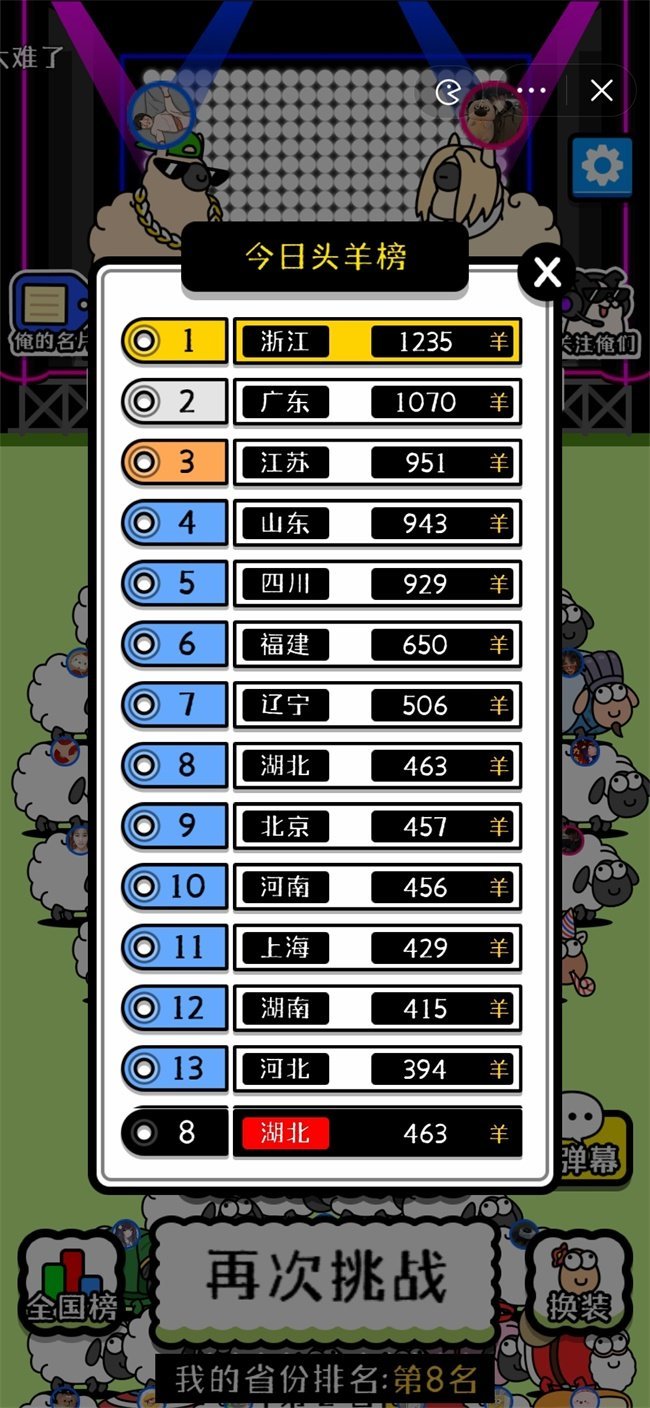Open the settings gear
This screenshot has height=1408, width=650.
(x=601, y=165)
